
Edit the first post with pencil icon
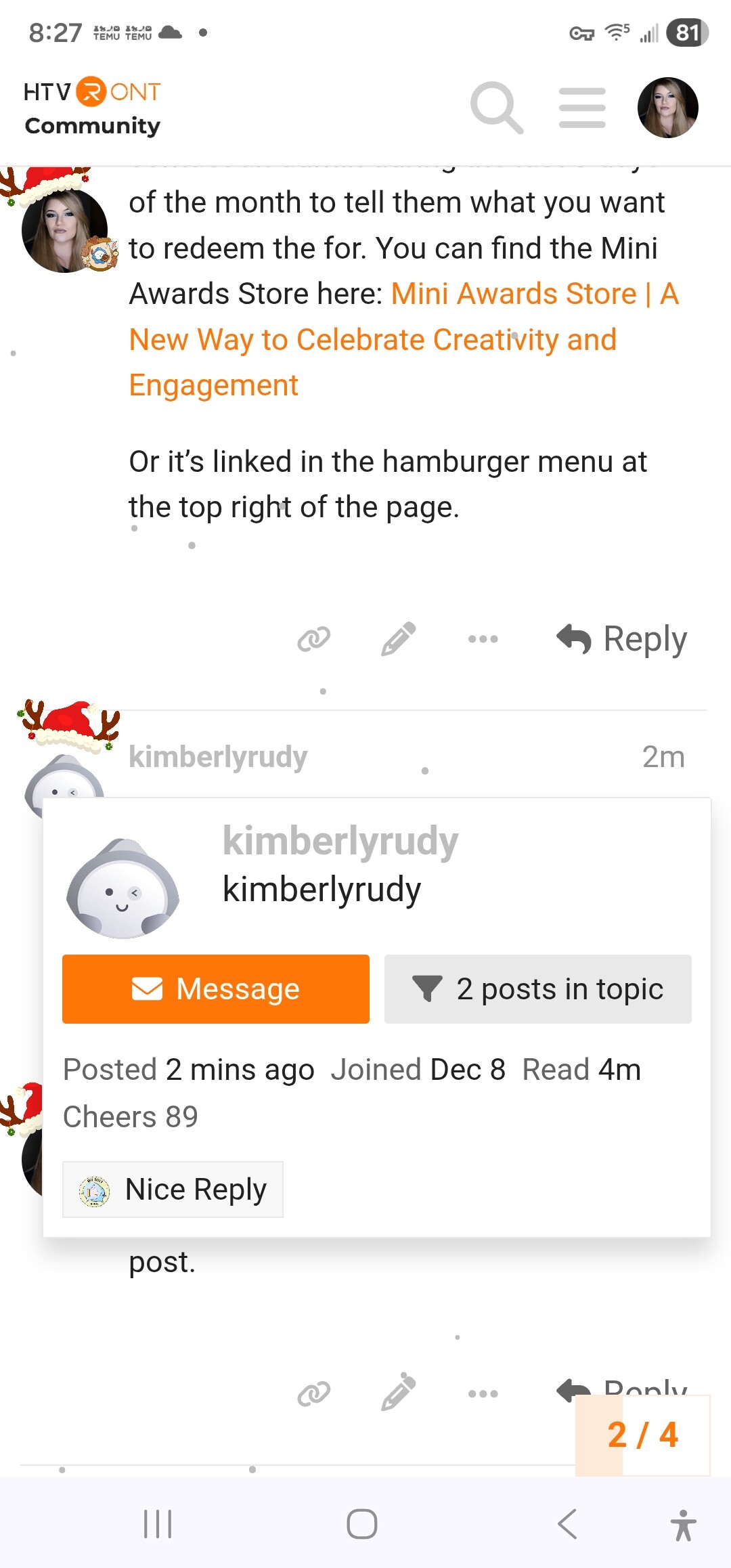point(398,638)
